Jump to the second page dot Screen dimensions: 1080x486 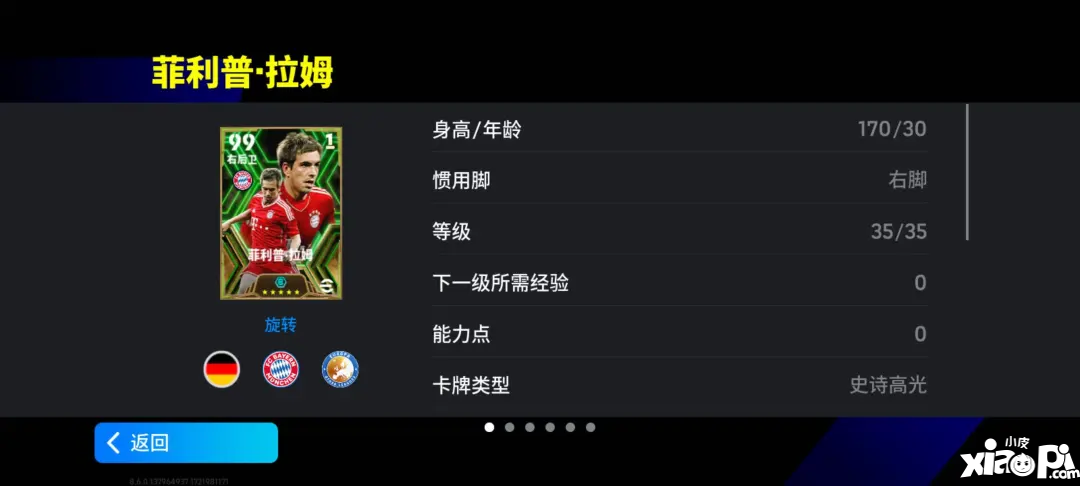(509, 427)
